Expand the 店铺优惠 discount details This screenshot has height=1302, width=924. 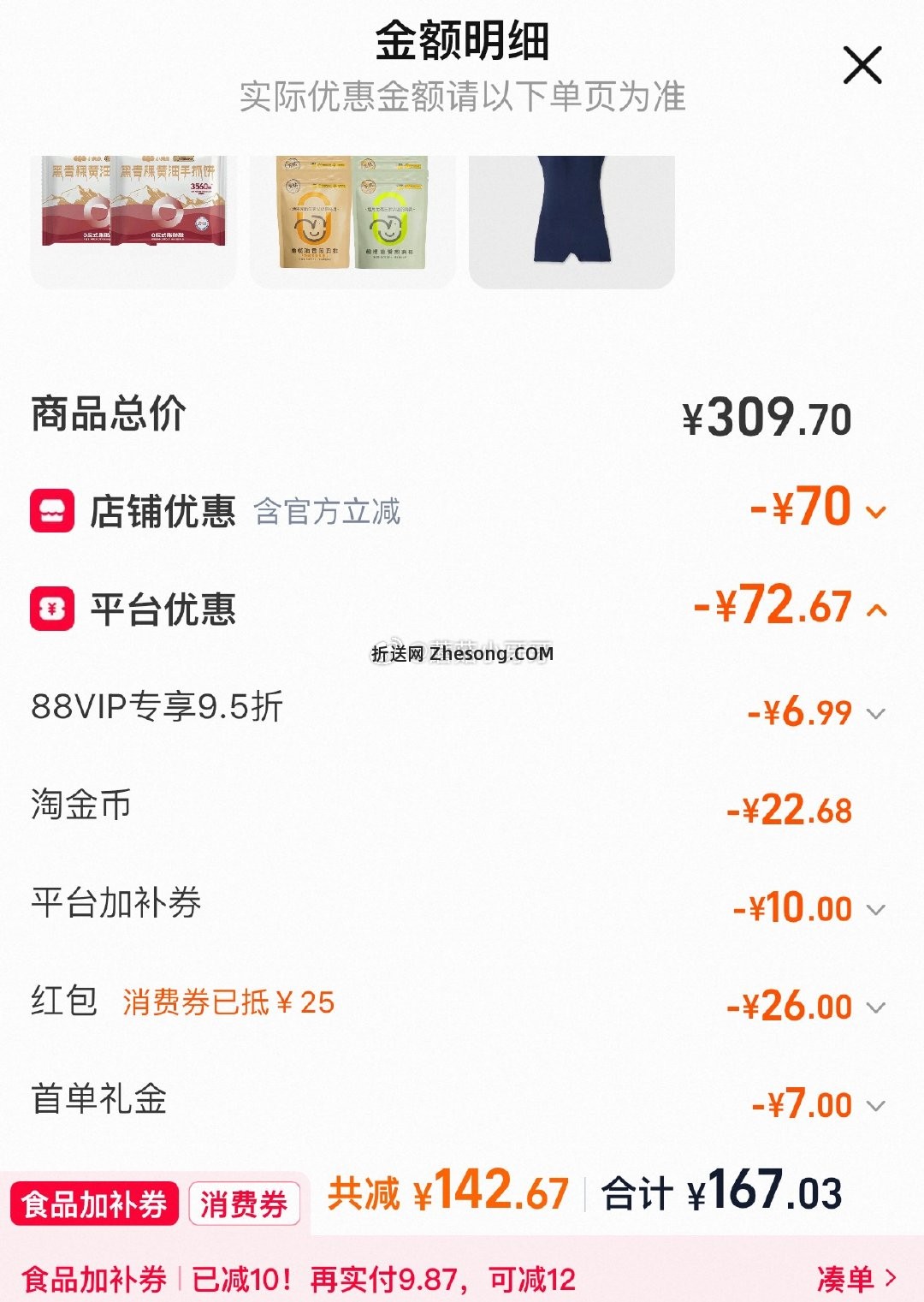pos(875,512)
